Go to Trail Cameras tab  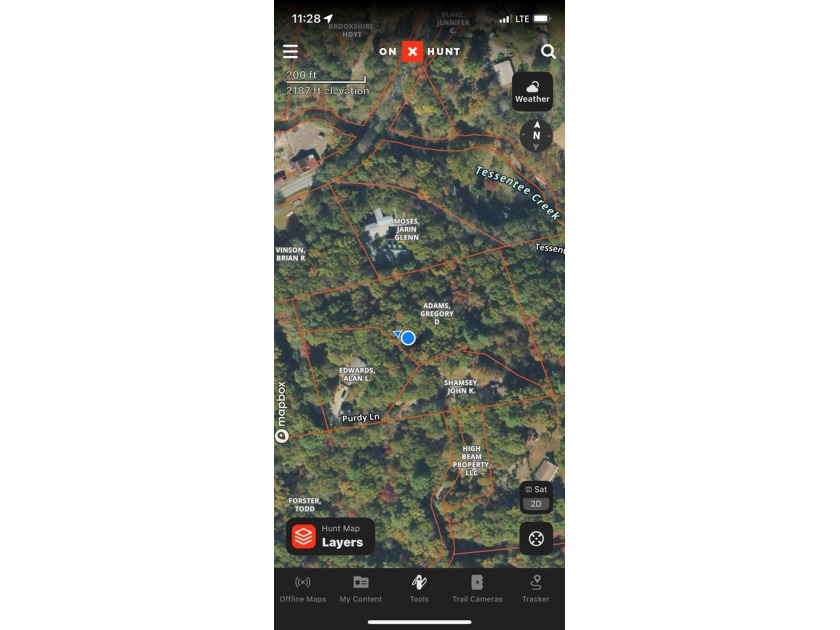pyautogui.click(x=477, y=588)
